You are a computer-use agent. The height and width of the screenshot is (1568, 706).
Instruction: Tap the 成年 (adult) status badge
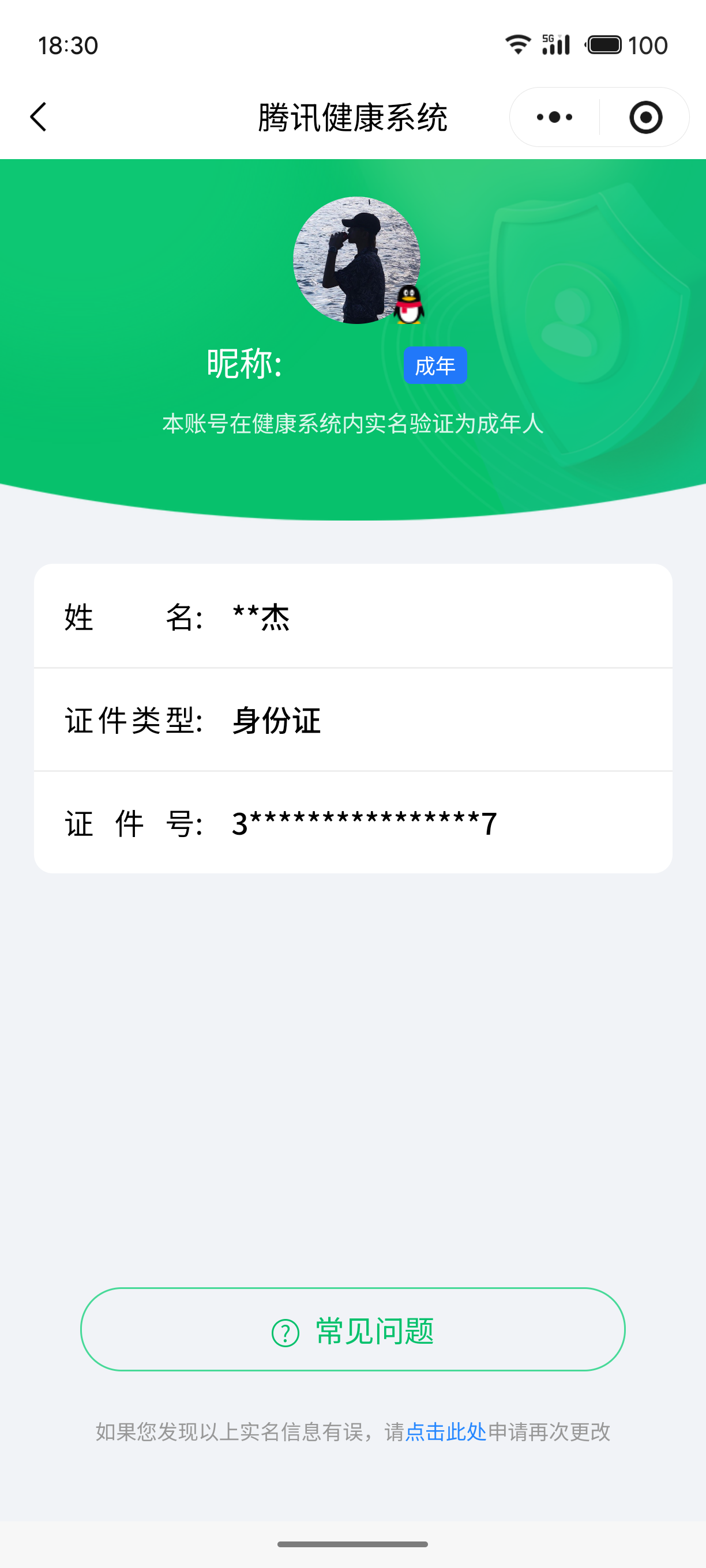(x=435, y=364)
